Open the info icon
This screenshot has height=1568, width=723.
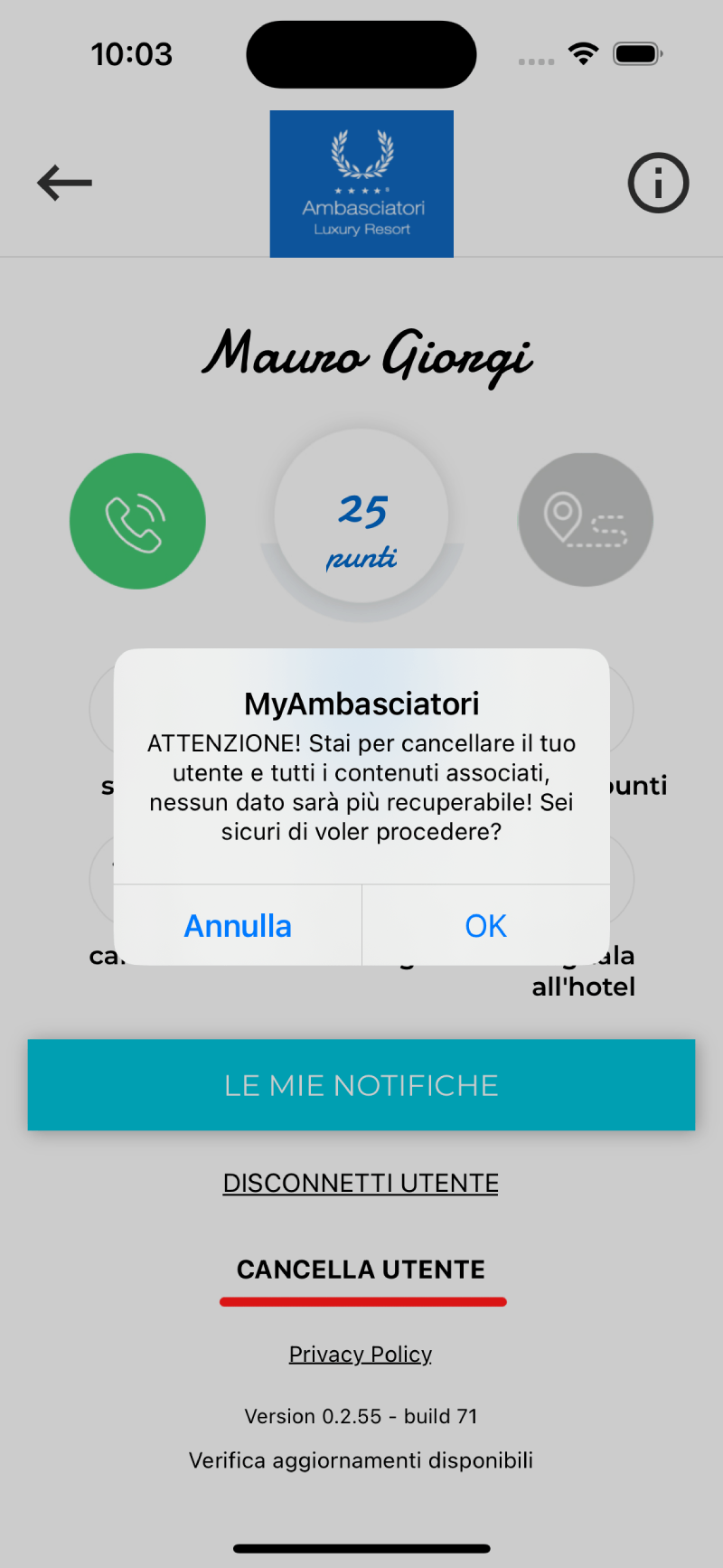658,183
